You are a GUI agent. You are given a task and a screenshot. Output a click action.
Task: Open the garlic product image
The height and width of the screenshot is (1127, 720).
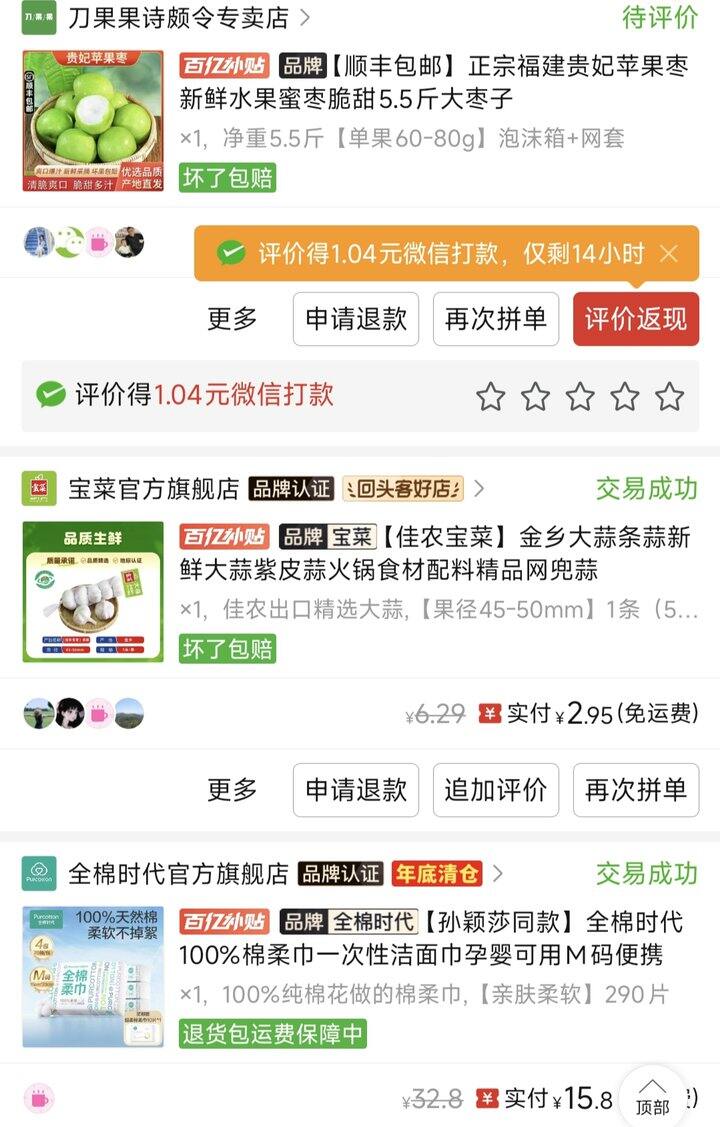pos(93,592)
